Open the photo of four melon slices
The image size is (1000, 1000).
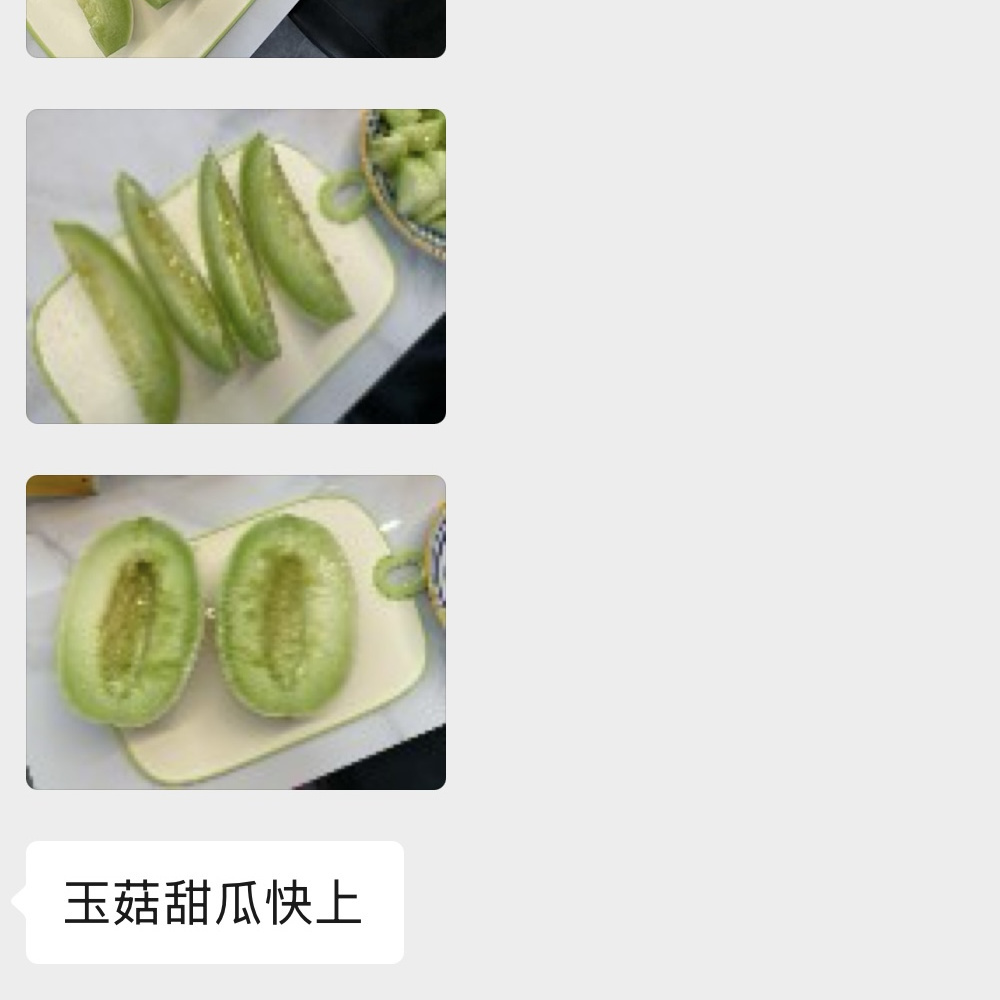tap(235, 266)
